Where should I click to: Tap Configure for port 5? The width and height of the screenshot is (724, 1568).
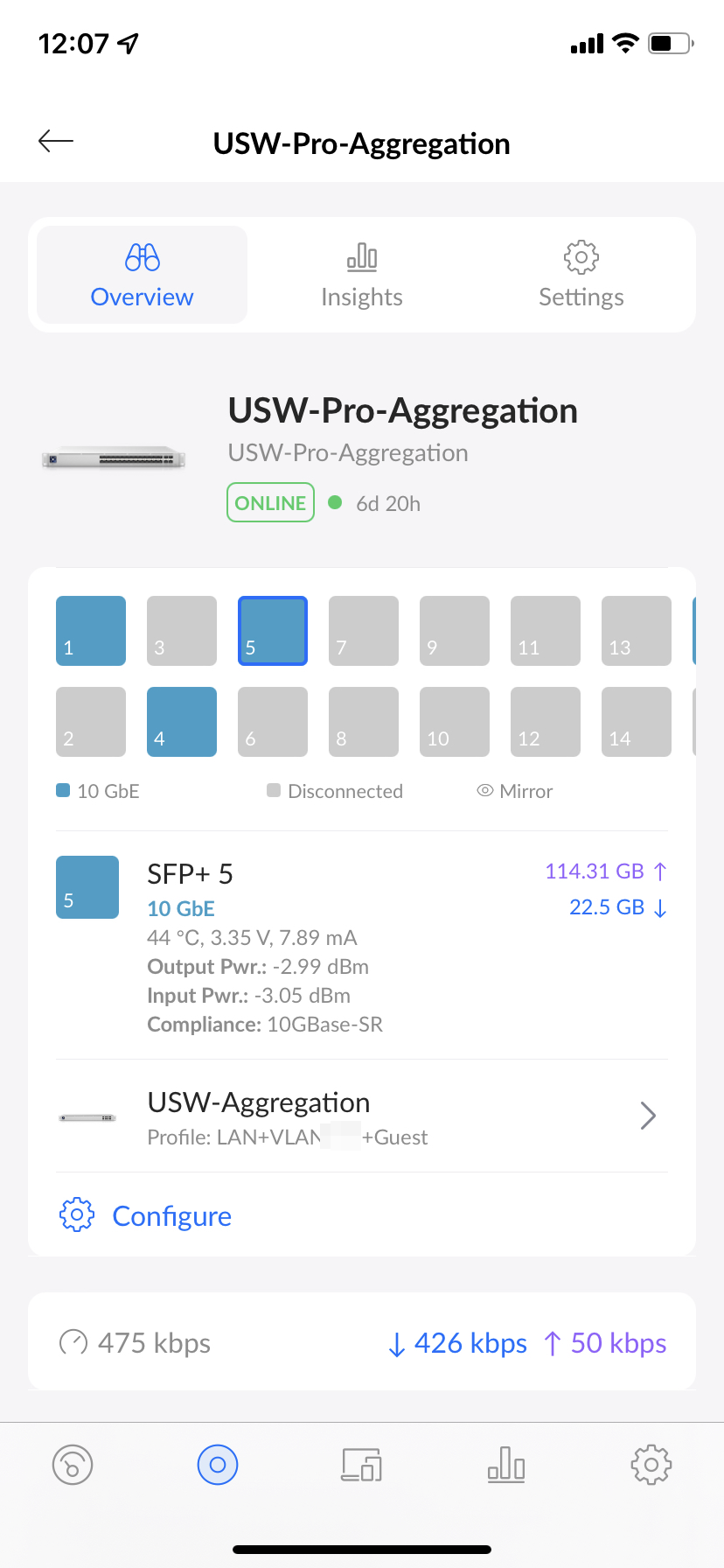click(145, 1216)
